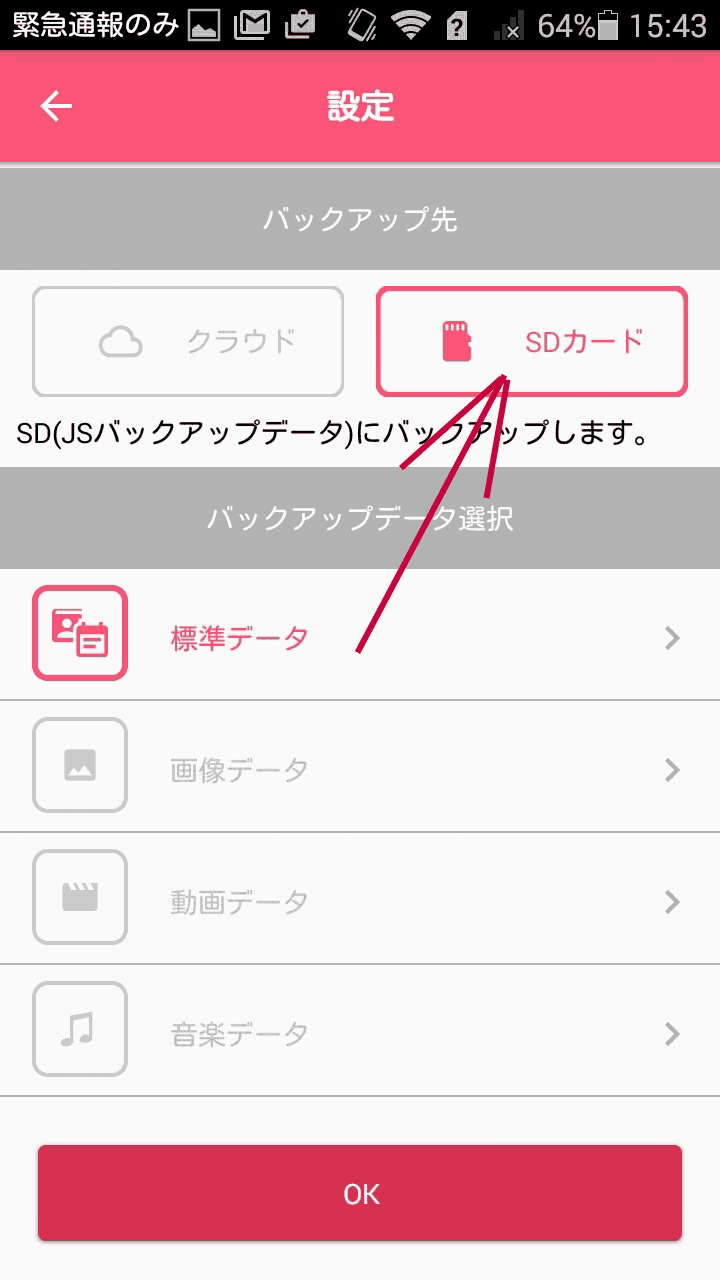The width and height of the screenshot is (720, 1280).
Task: Open 音楽データ details via its chevron
Action: 672,1034
